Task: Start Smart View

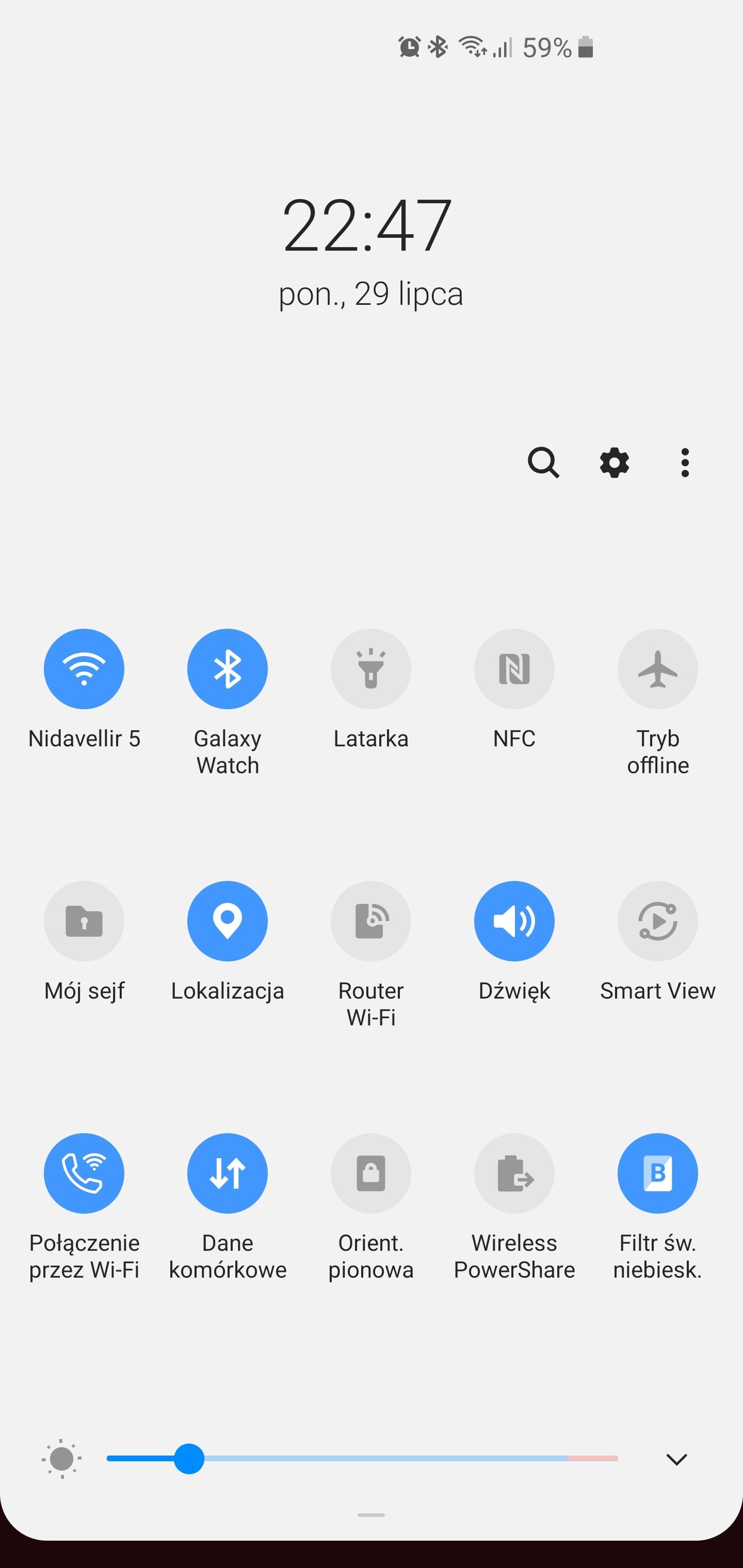Action: click(658, 920)
